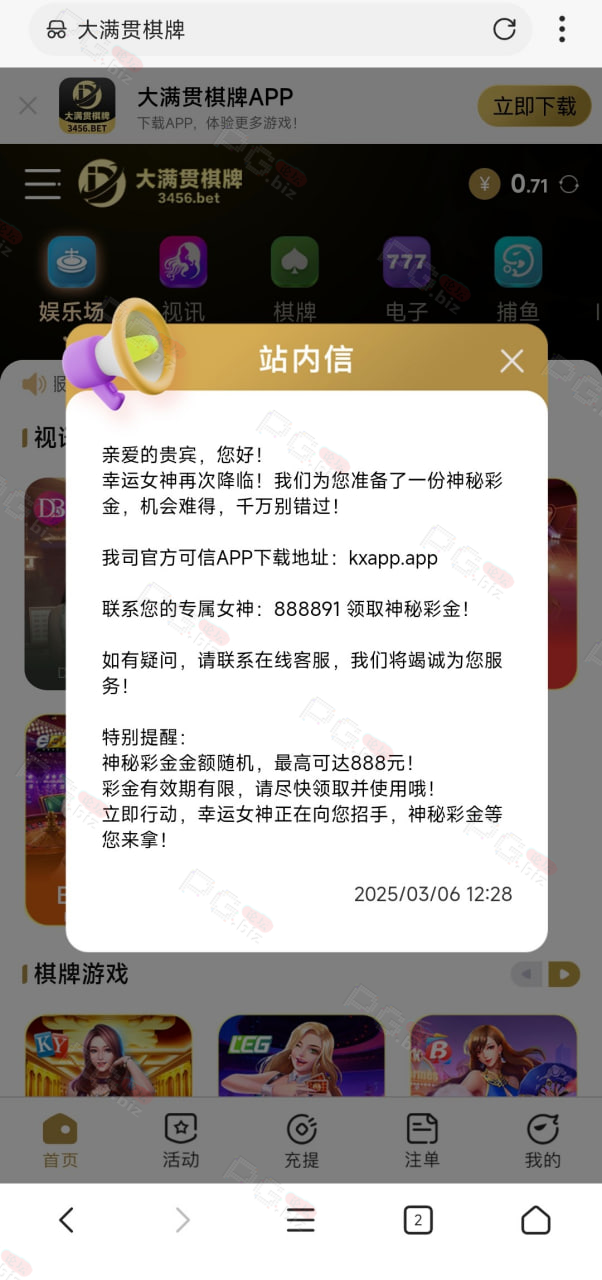Select the 棋牌 category

pyautogui.click(x=295, y=279)
